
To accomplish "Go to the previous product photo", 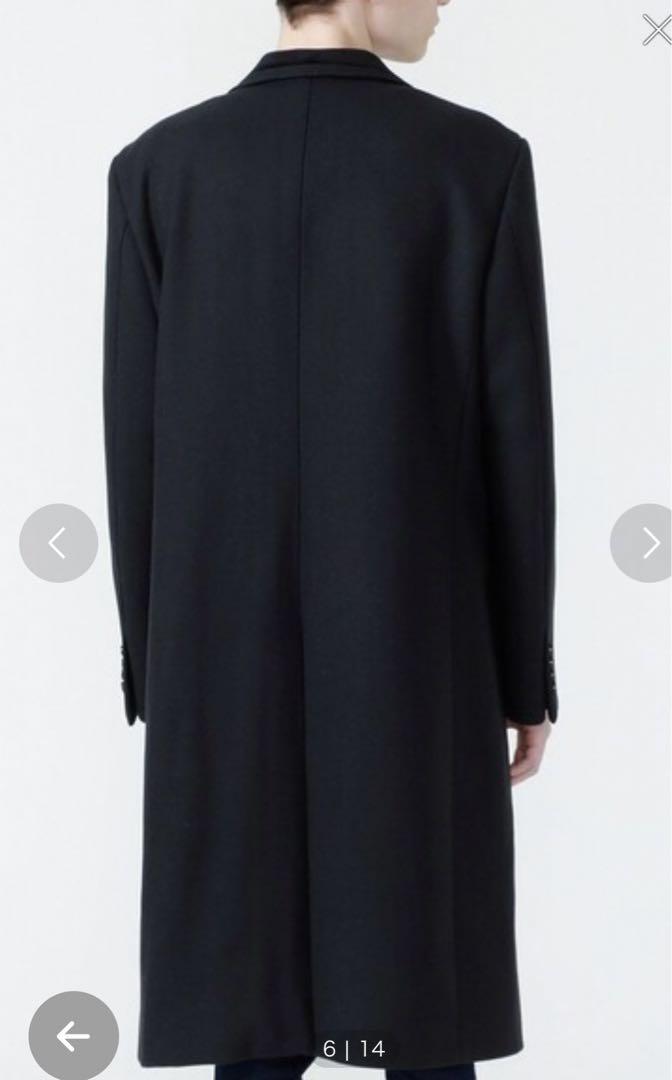I will click(x=59, y=543).
